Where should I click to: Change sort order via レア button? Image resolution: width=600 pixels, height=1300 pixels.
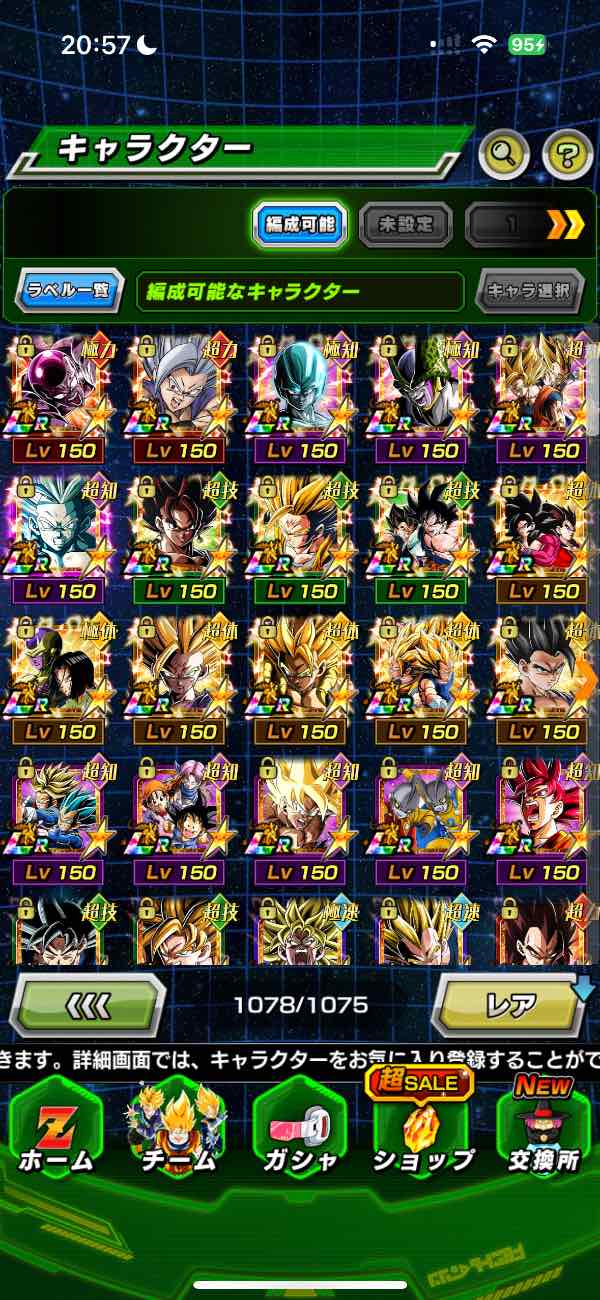point(510,1004)
